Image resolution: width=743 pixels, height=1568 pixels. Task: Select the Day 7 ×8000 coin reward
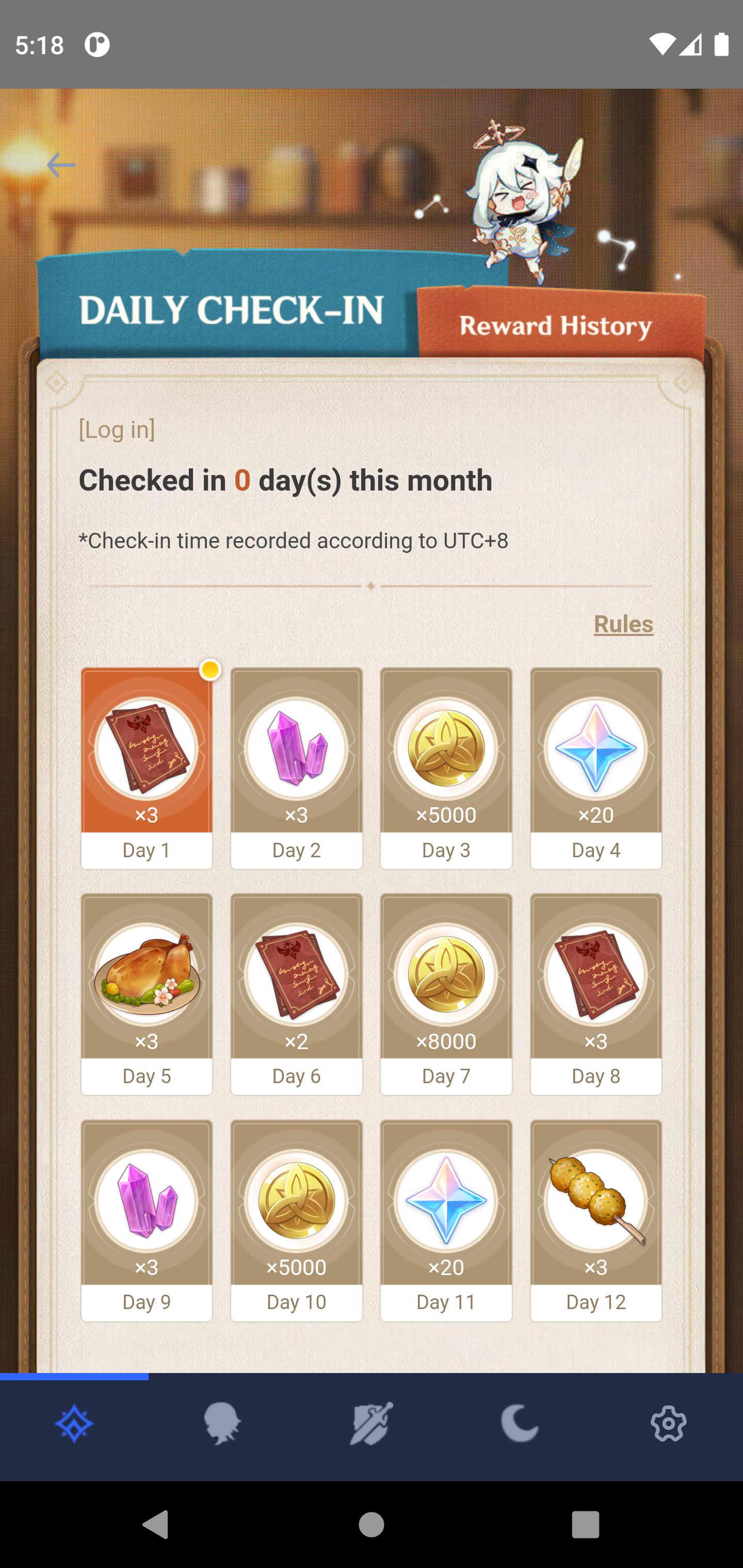[x=446, y=994]
